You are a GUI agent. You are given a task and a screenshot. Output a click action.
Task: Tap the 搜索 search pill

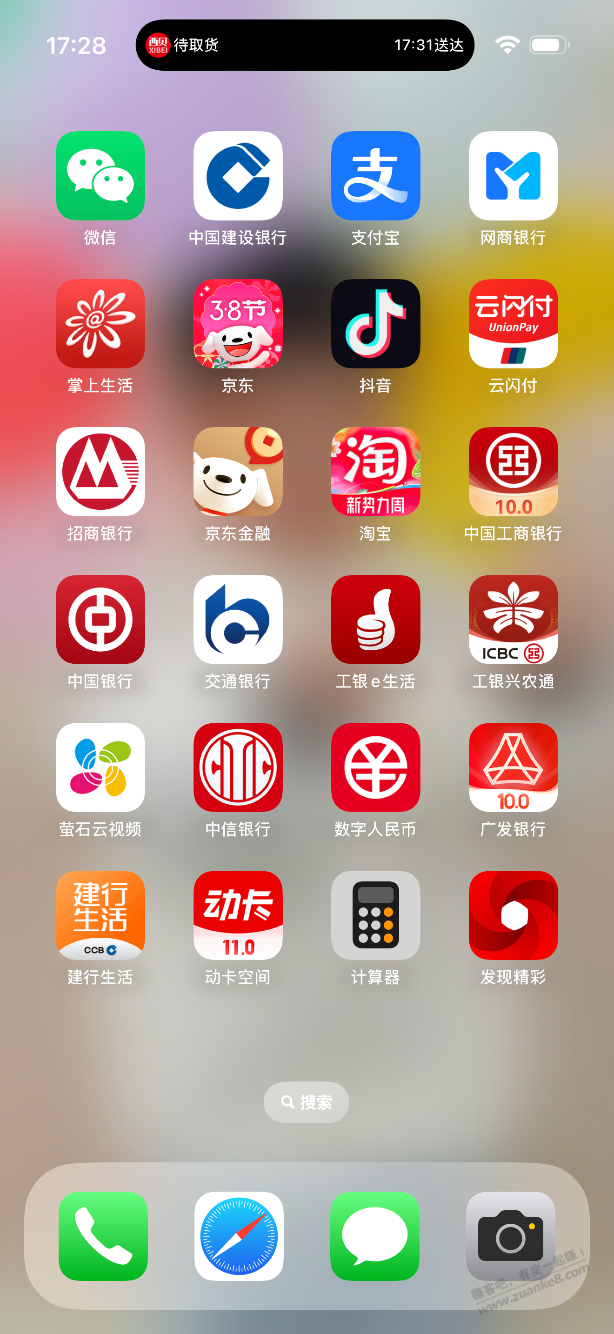tap(306, 1102)
